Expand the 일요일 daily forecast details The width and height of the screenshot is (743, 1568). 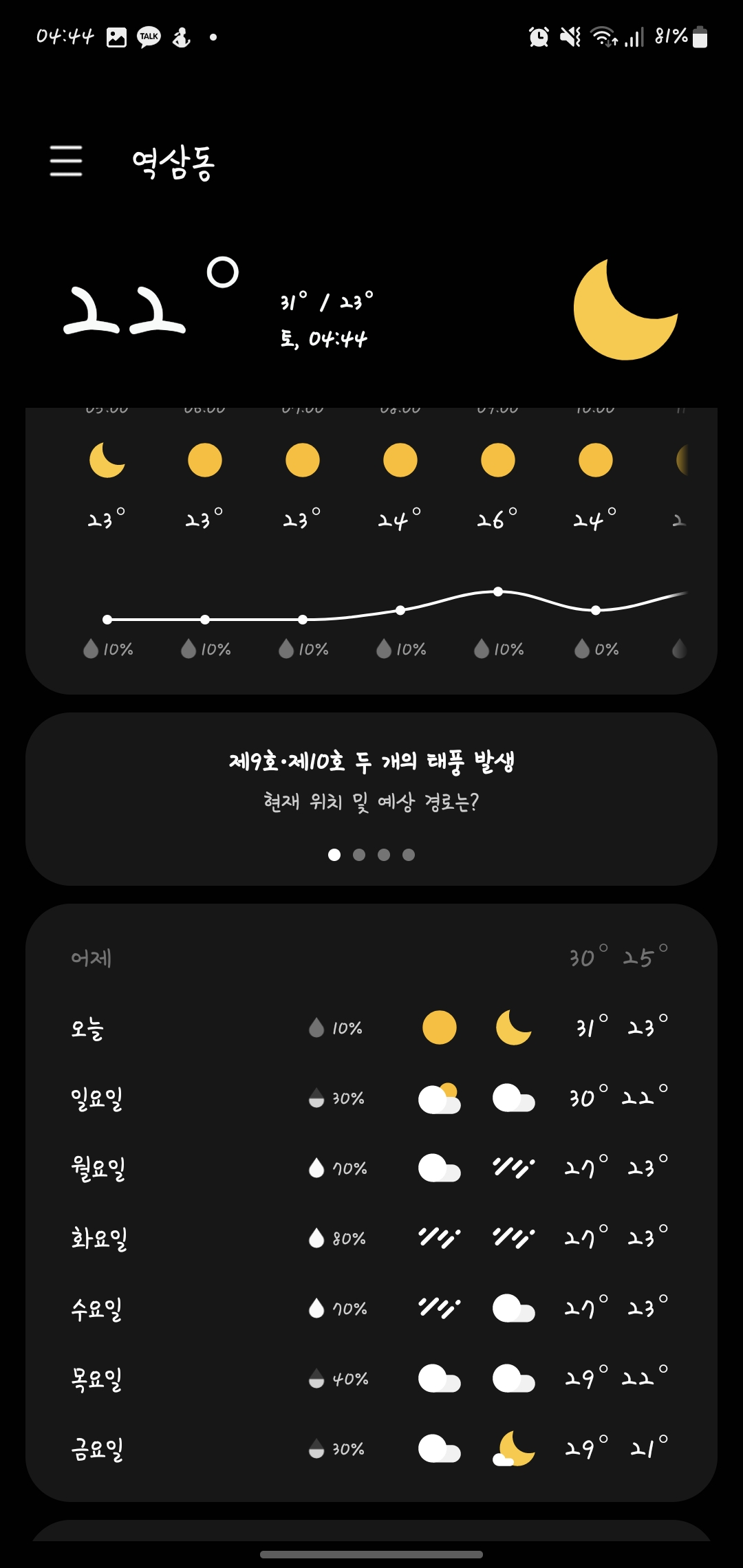pyautogui.click(x=371, y=1098)
